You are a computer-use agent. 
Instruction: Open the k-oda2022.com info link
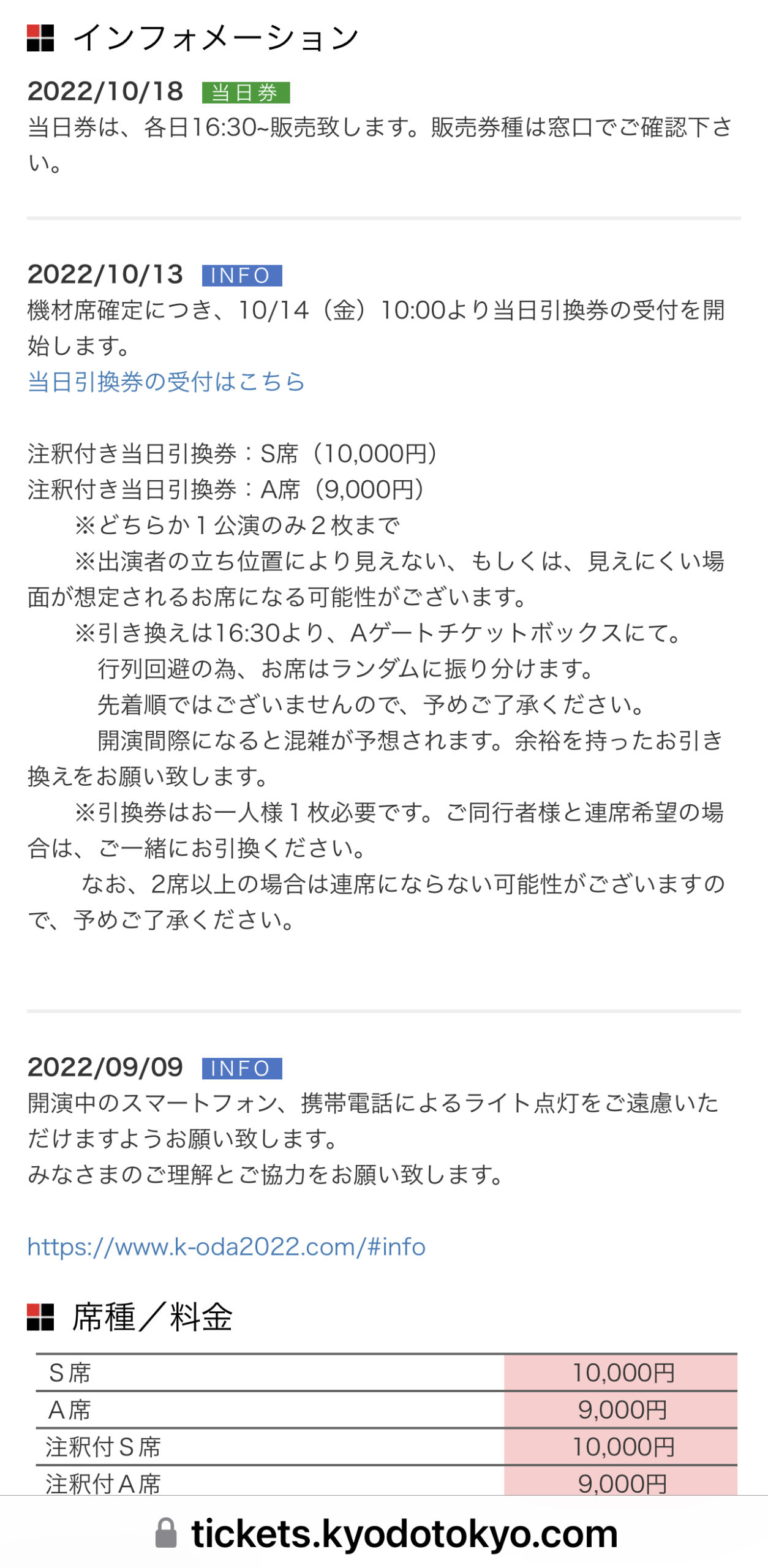[x=227, y=1246]
